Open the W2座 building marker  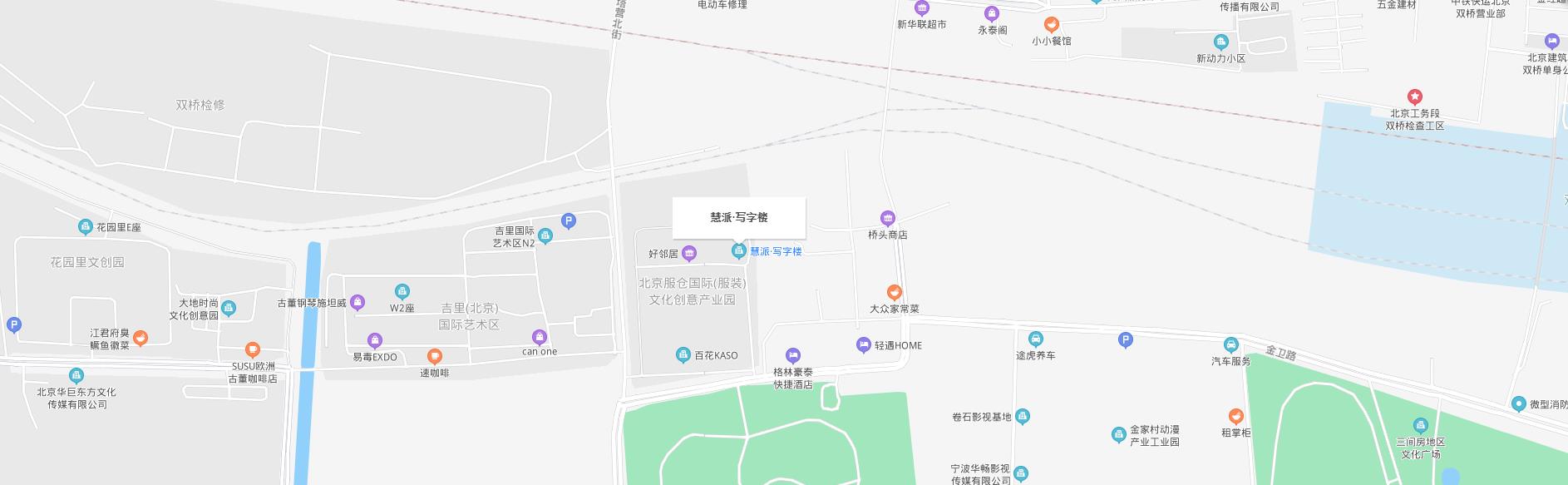pos(402,291)
